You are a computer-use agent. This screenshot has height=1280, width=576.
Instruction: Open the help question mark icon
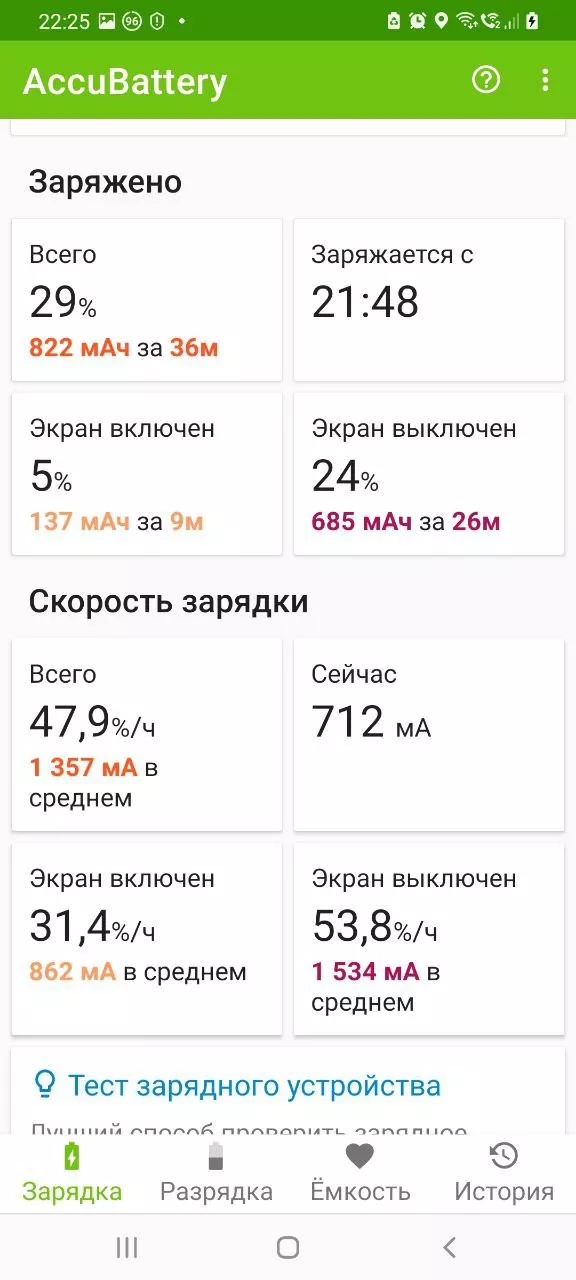click(x=486, y=80)
